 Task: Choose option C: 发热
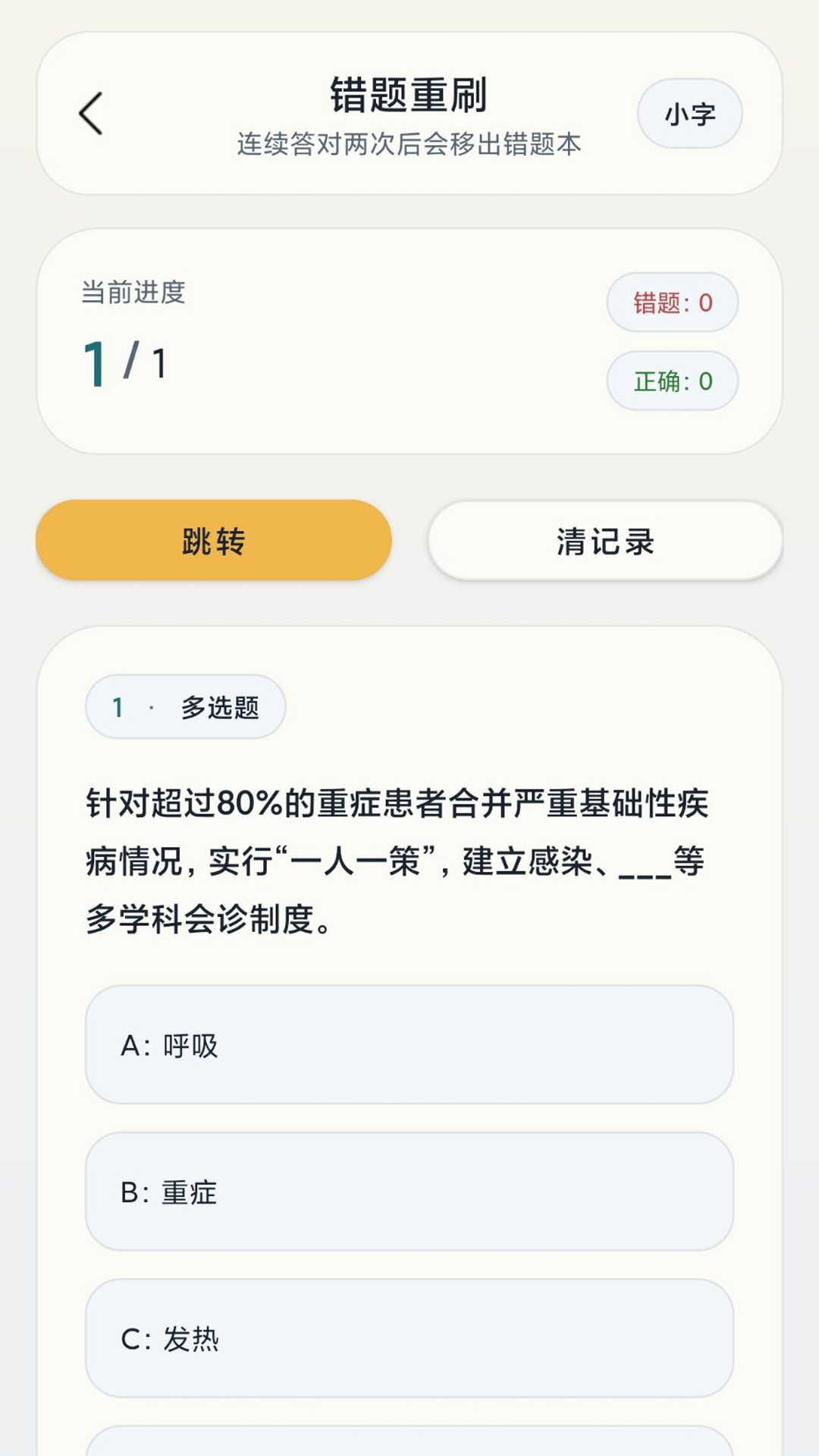tap(409, 1338)
